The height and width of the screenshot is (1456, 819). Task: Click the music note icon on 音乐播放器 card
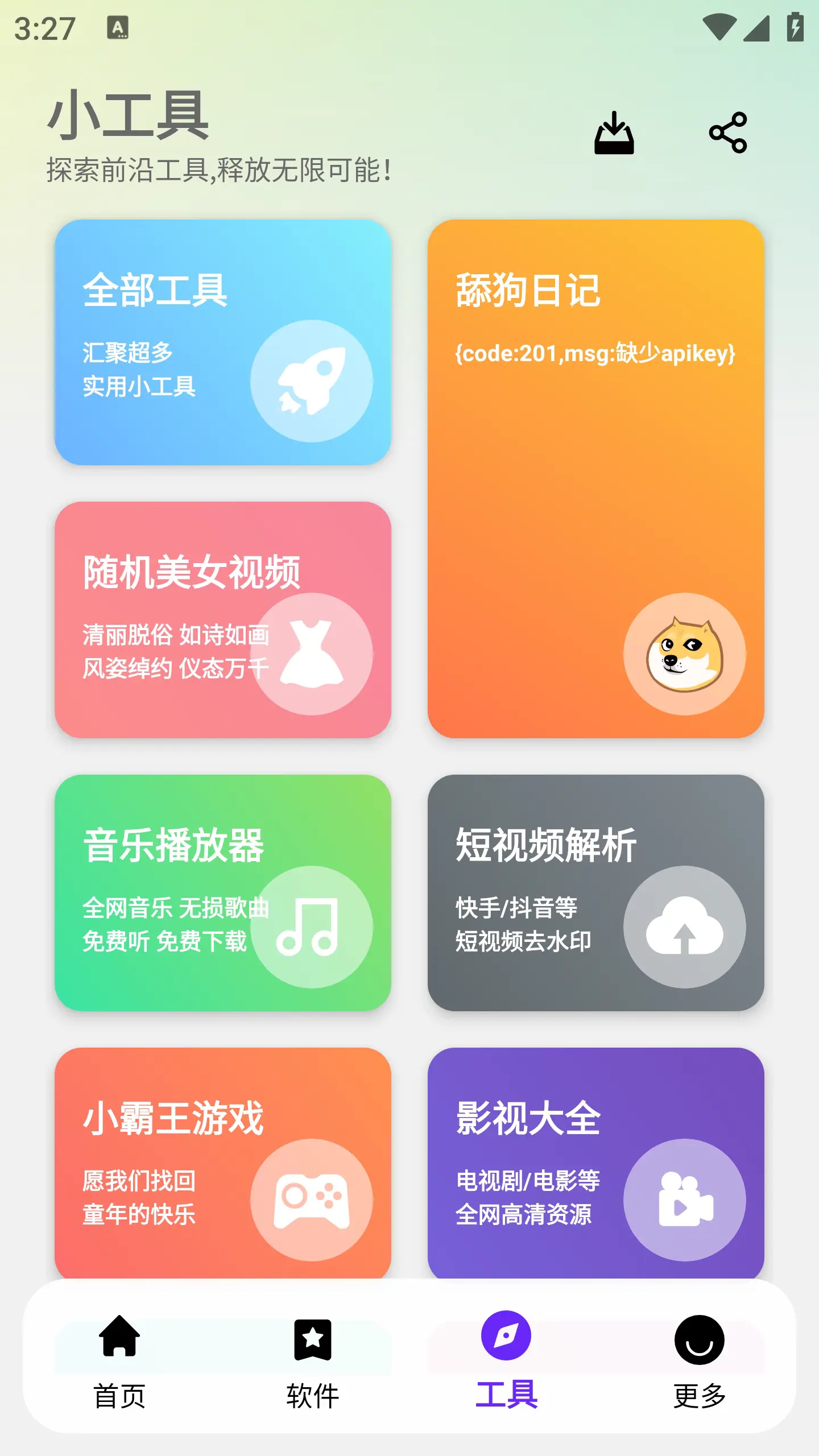tap(310, 925)
